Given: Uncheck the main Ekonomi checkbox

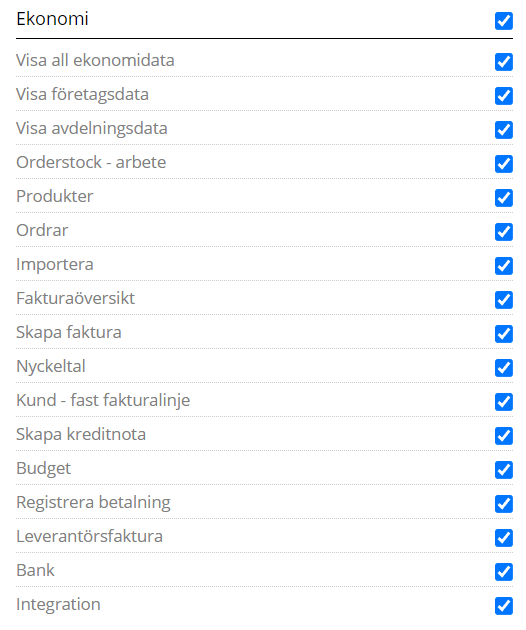Looking at the screenshot, I should (503, 21).
